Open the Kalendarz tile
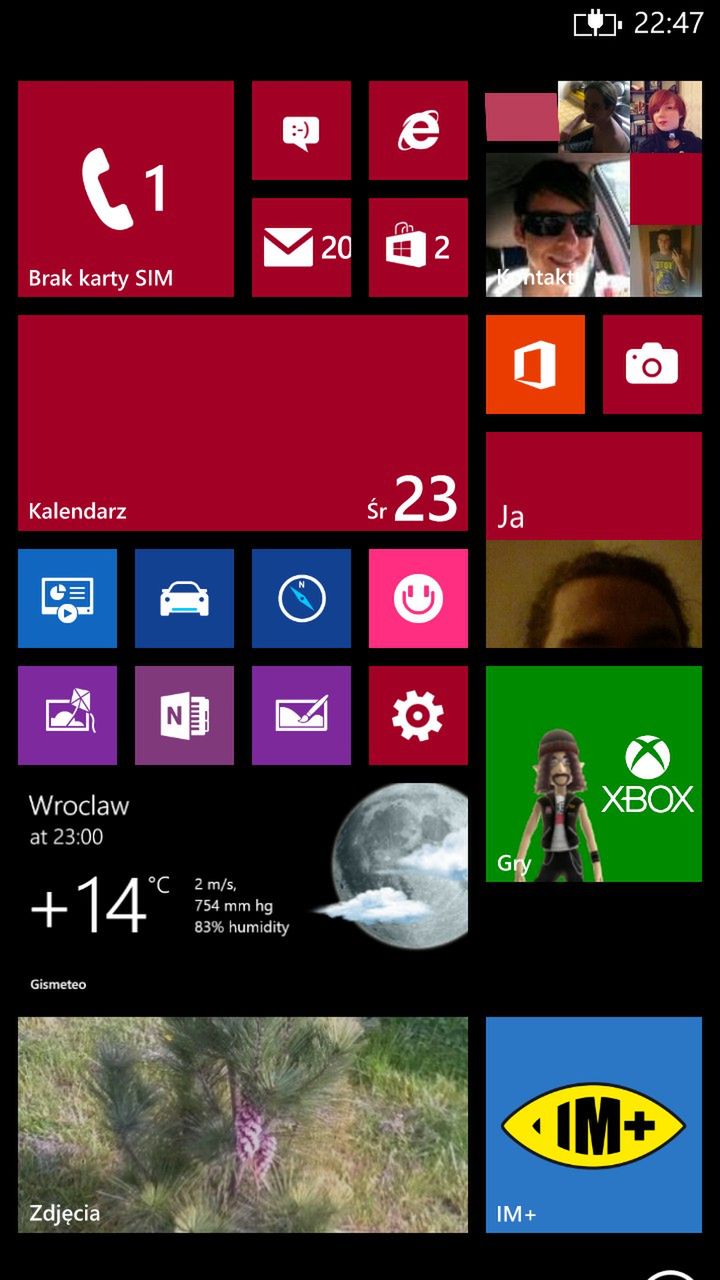The height and width of the screenshot is (1280, 720). click(x=242, y=423)
